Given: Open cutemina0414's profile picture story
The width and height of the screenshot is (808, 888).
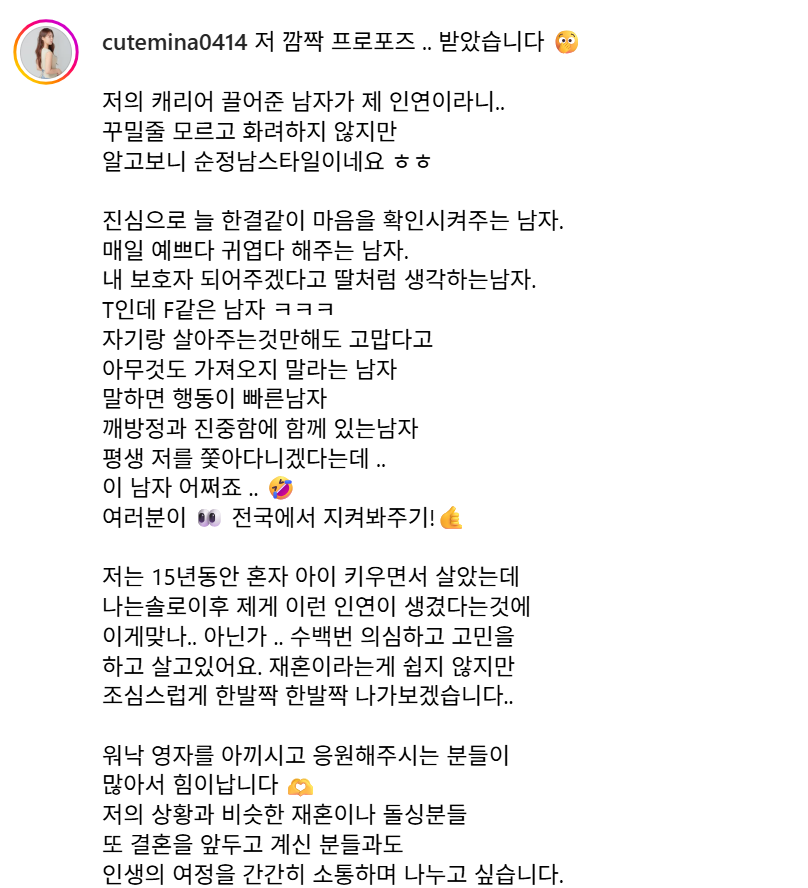Looking at the screenshot, I should point(46,52).
